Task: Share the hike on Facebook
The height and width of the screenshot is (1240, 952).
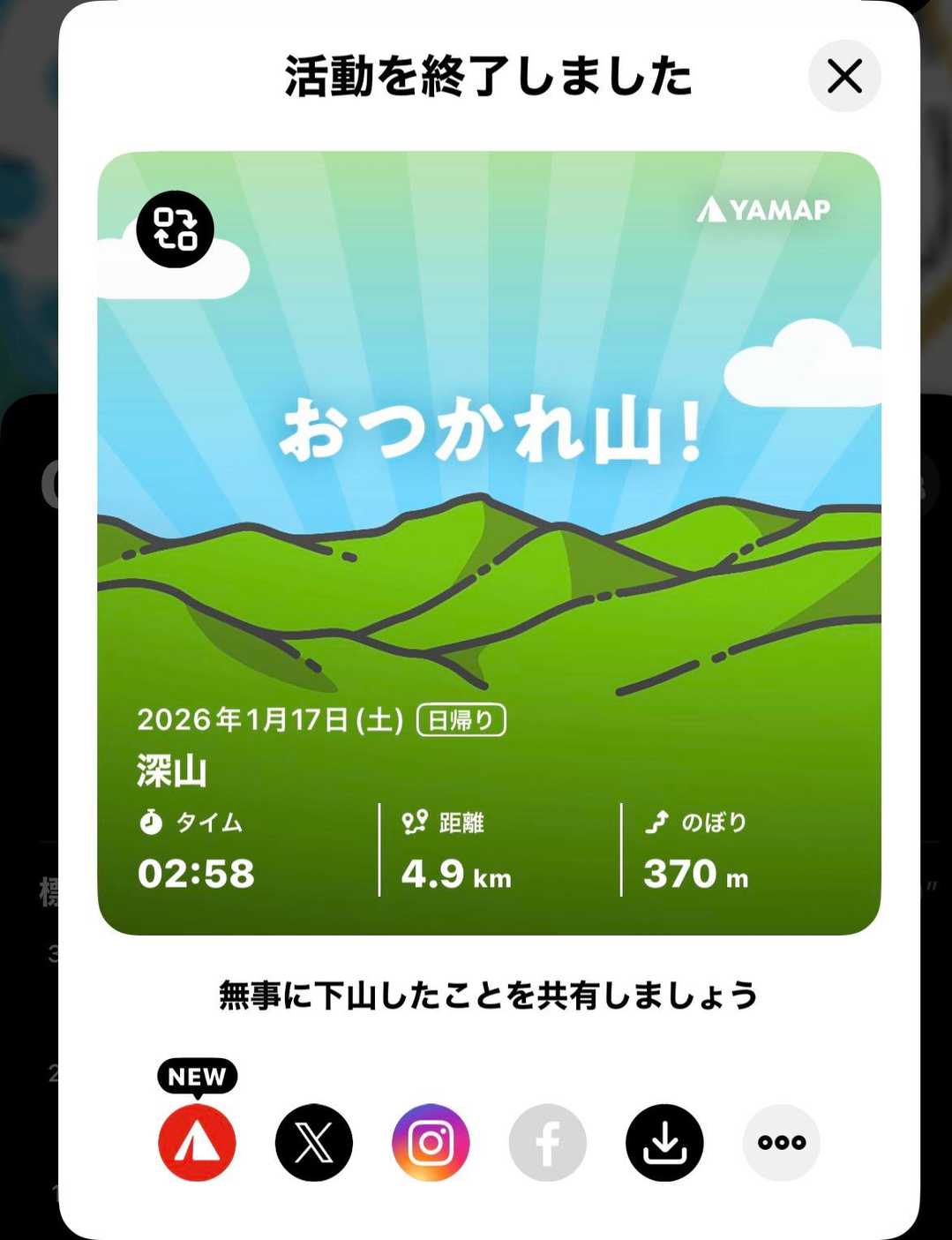Action: (547, 1142)
